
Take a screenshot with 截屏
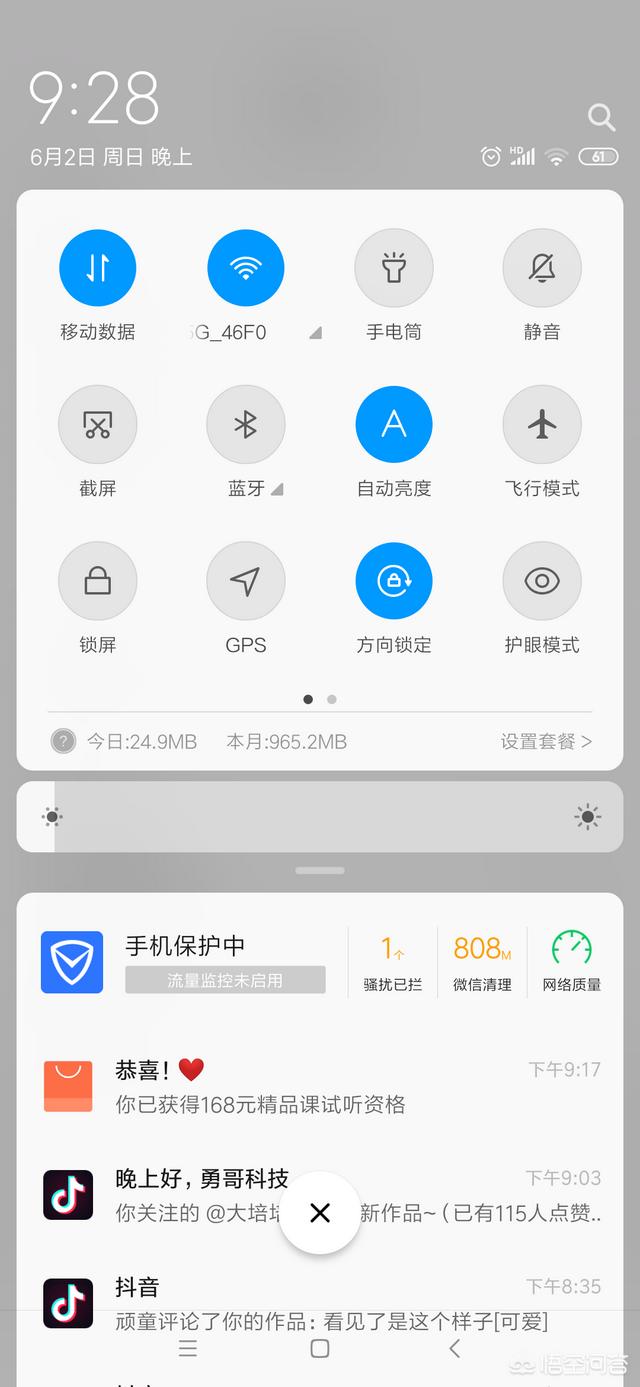pyautogui.click(x=97, y=425)
